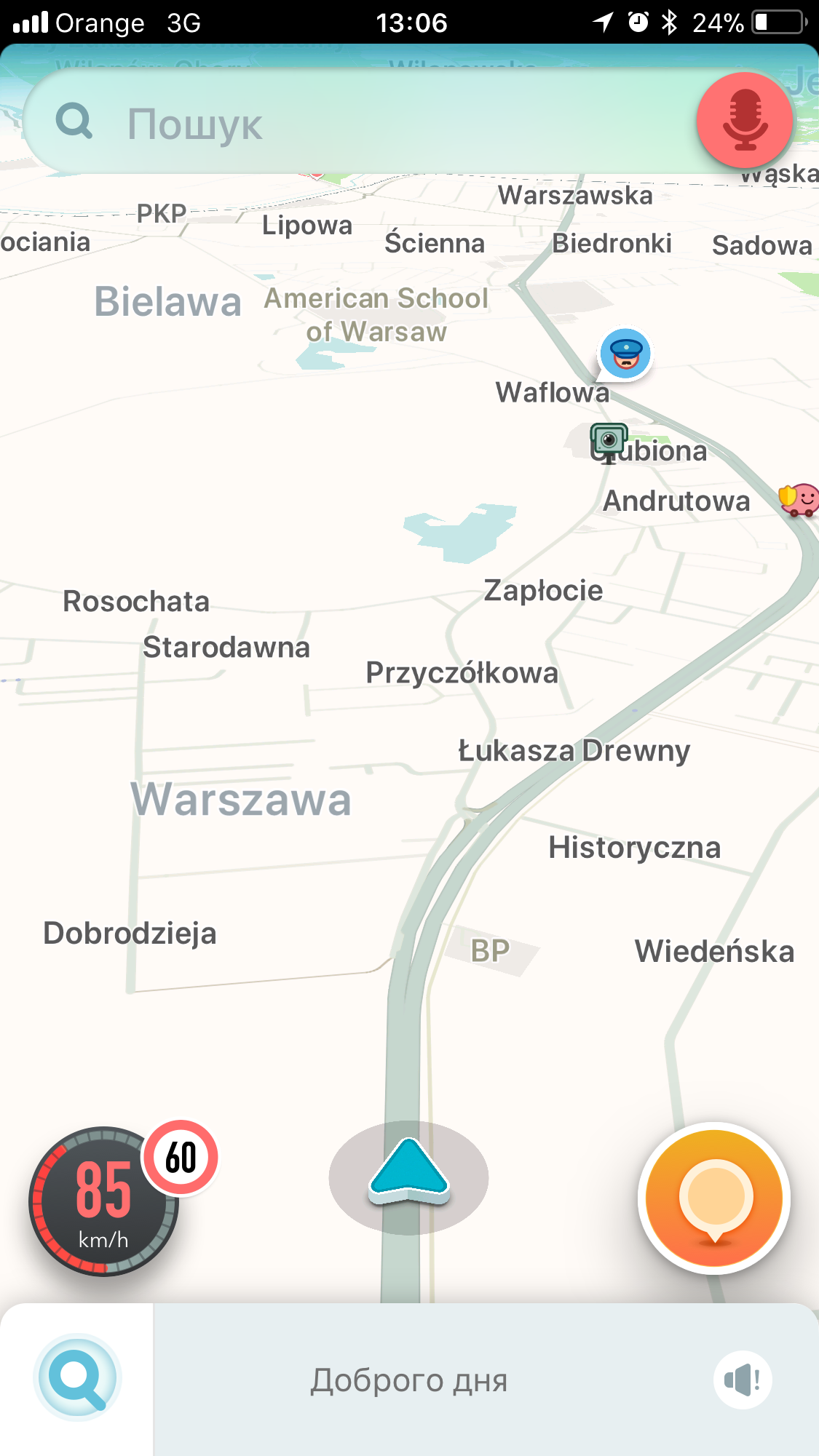Tap the pink Wazer icon on the map
The image size is (819, 1456).
[800, 500]
